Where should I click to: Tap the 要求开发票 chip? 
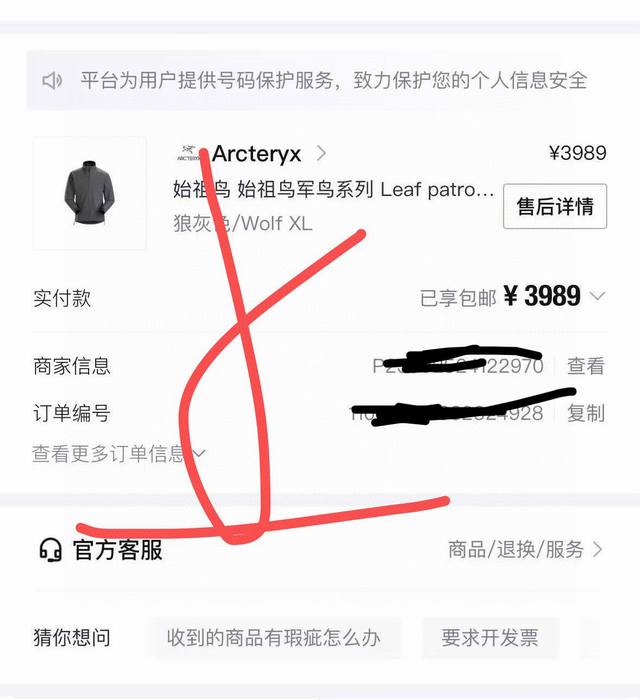pos(490,638)
